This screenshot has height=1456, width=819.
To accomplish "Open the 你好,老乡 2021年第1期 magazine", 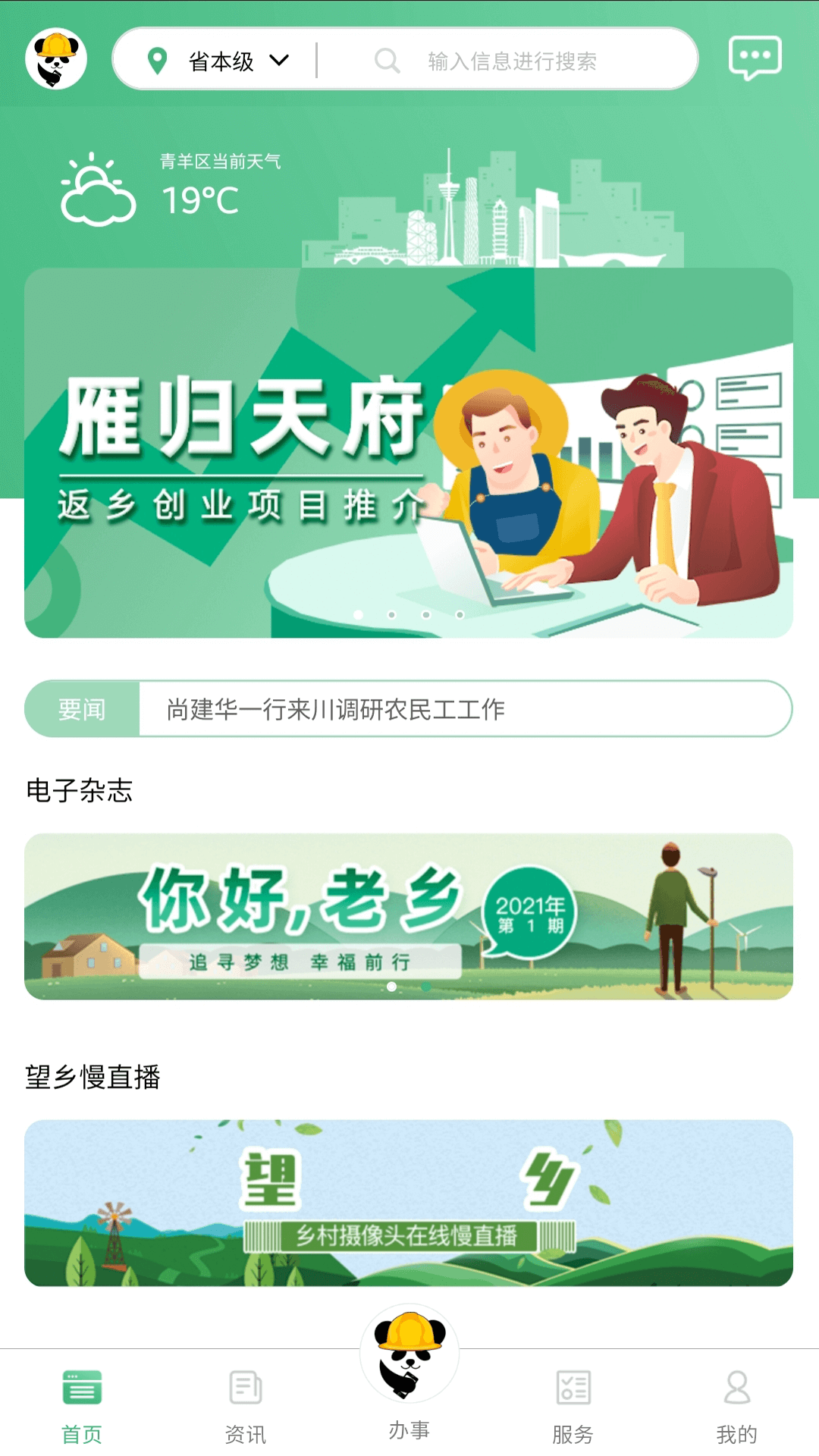I will pyautogui.click(x=408, y=916).
